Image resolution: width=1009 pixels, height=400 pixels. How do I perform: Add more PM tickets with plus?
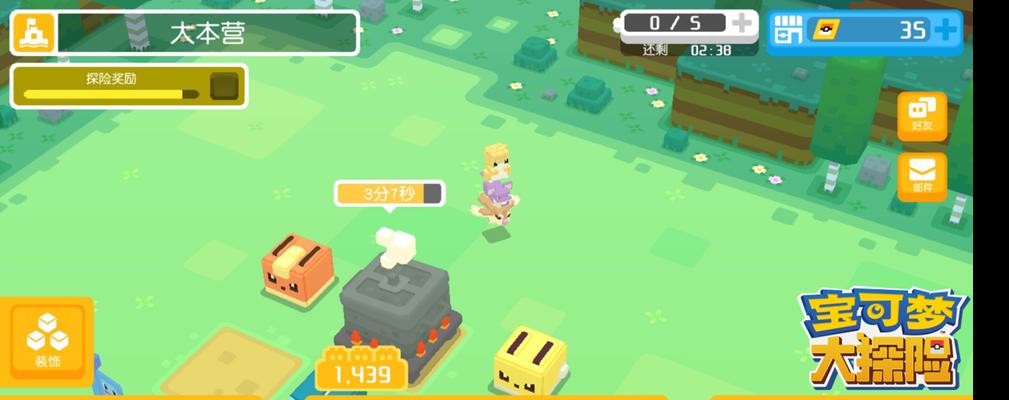click(x=945, y=30)
